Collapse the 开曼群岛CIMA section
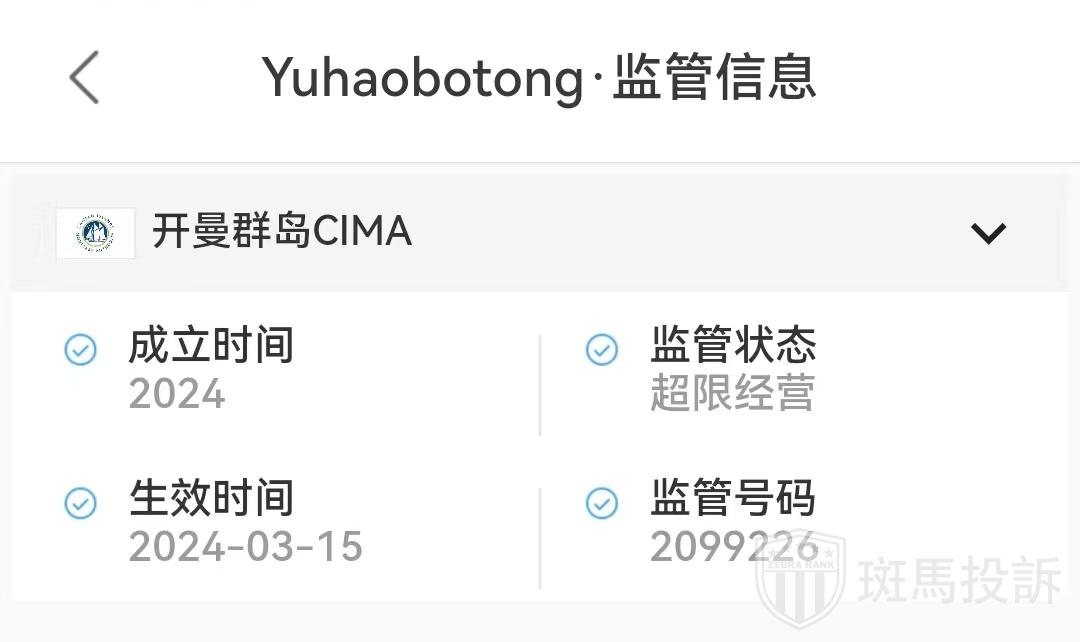This screenshot has height=642, width=1080. pyautogui.click(x=988, y=233)
